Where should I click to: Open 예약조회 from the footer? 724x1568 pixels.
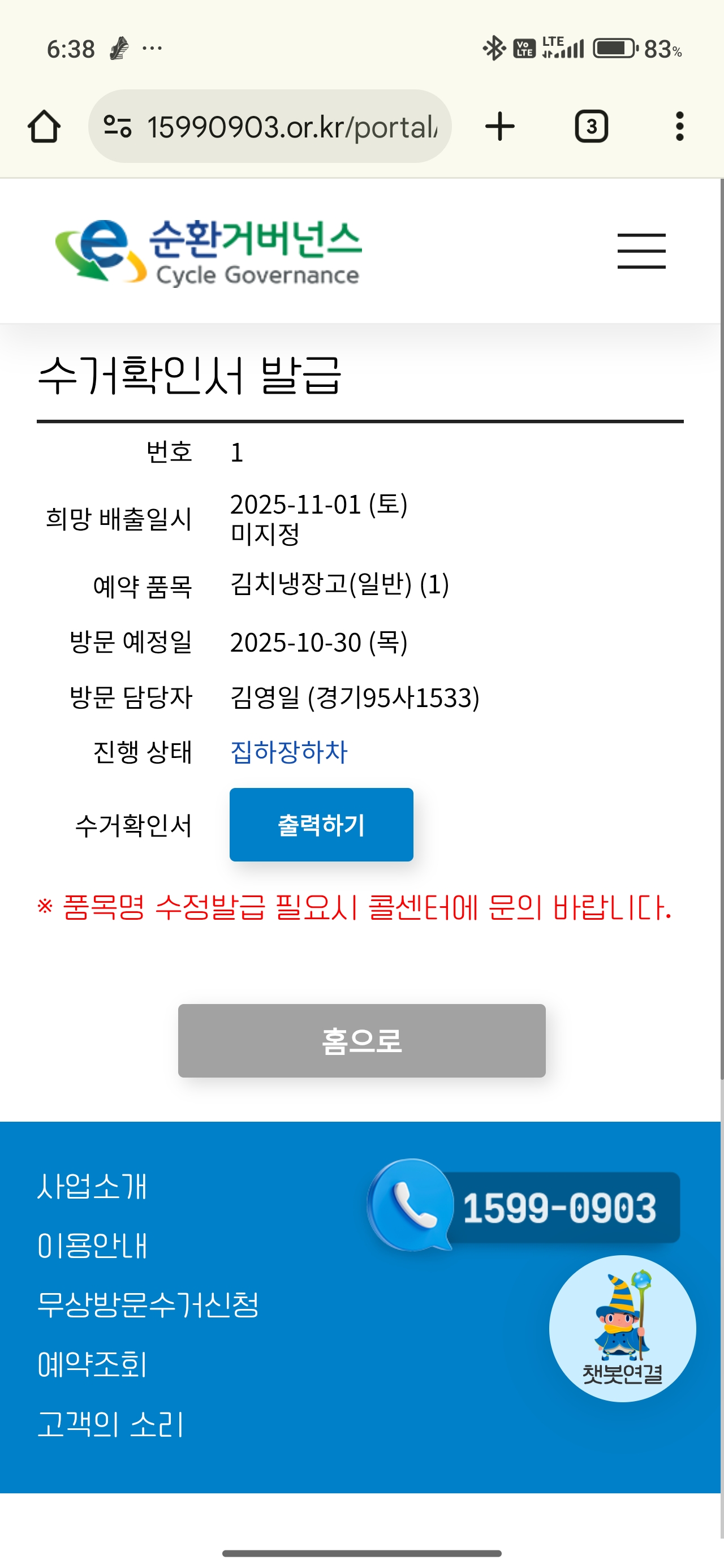point(92,1364)
